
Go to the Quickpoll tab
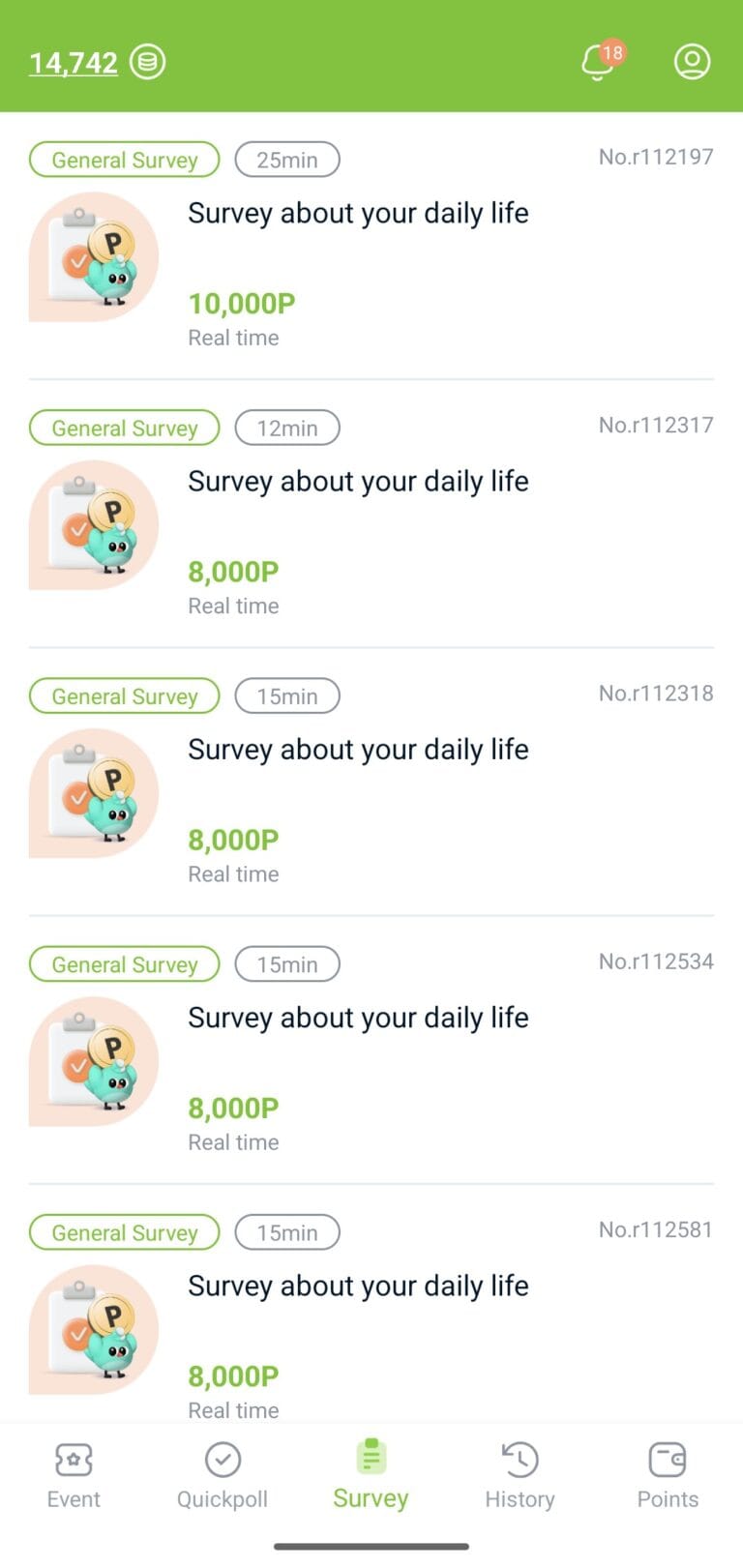(x=223, y=1476)
